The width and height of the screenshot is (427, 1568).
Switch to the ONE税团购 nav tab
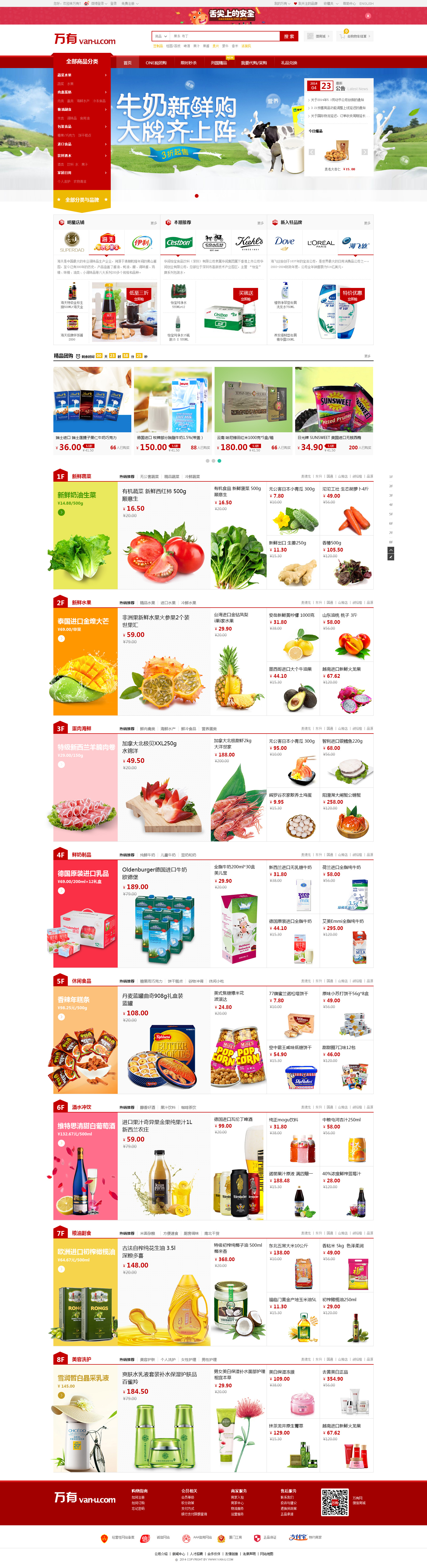coord(156,63)
